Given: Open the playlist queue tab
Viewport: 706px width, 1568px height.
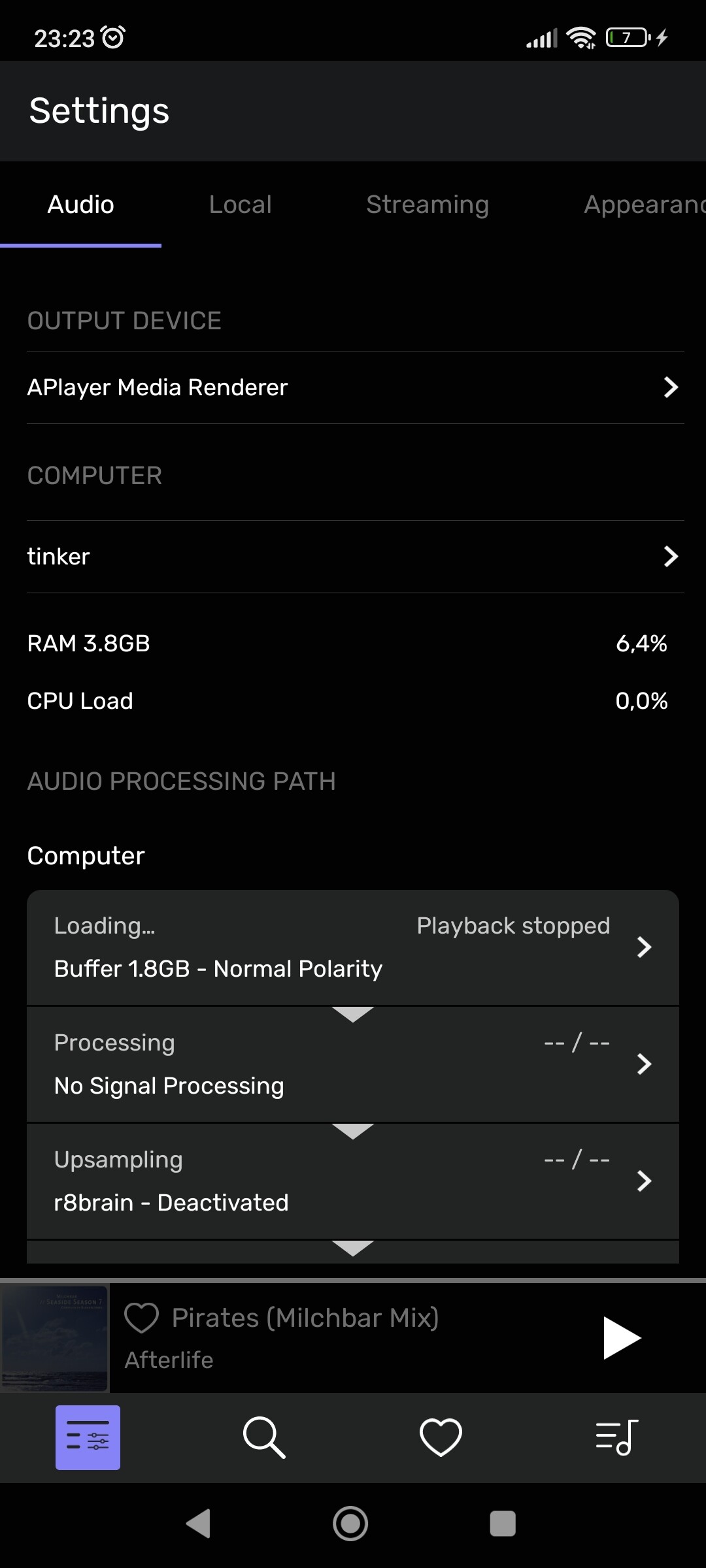Looking at the screenshot, I should pyautogui.click(x=617, y=1437).
